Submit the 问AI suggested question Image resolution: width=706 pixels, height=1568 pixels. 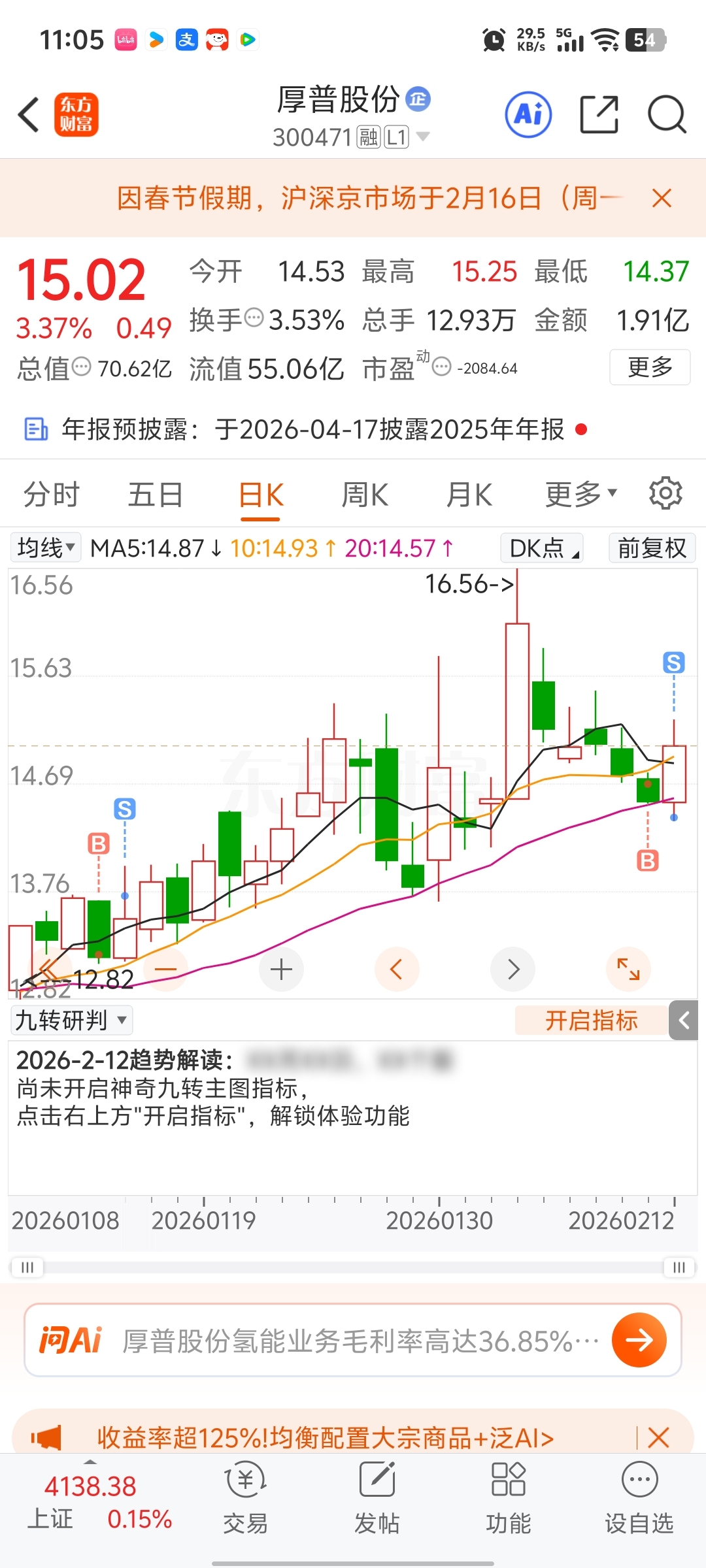tap(639, 1340)
